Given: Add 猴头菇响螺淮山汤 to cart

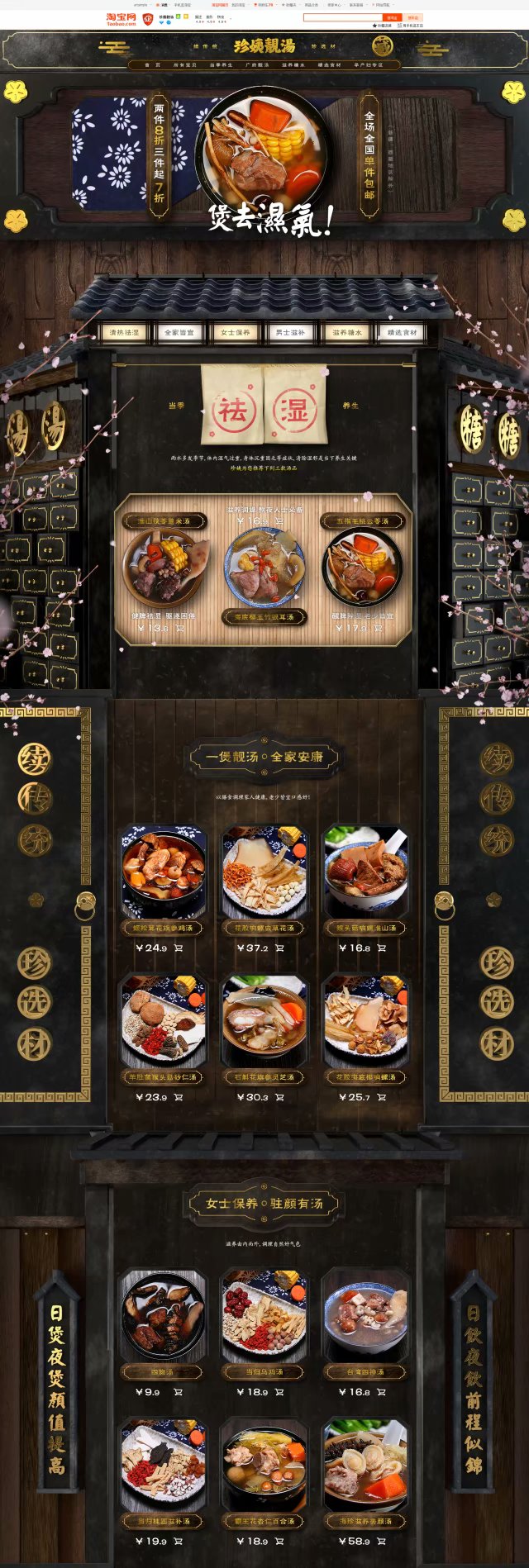Looking at the screenshot, I should click(x=382, y=948).
